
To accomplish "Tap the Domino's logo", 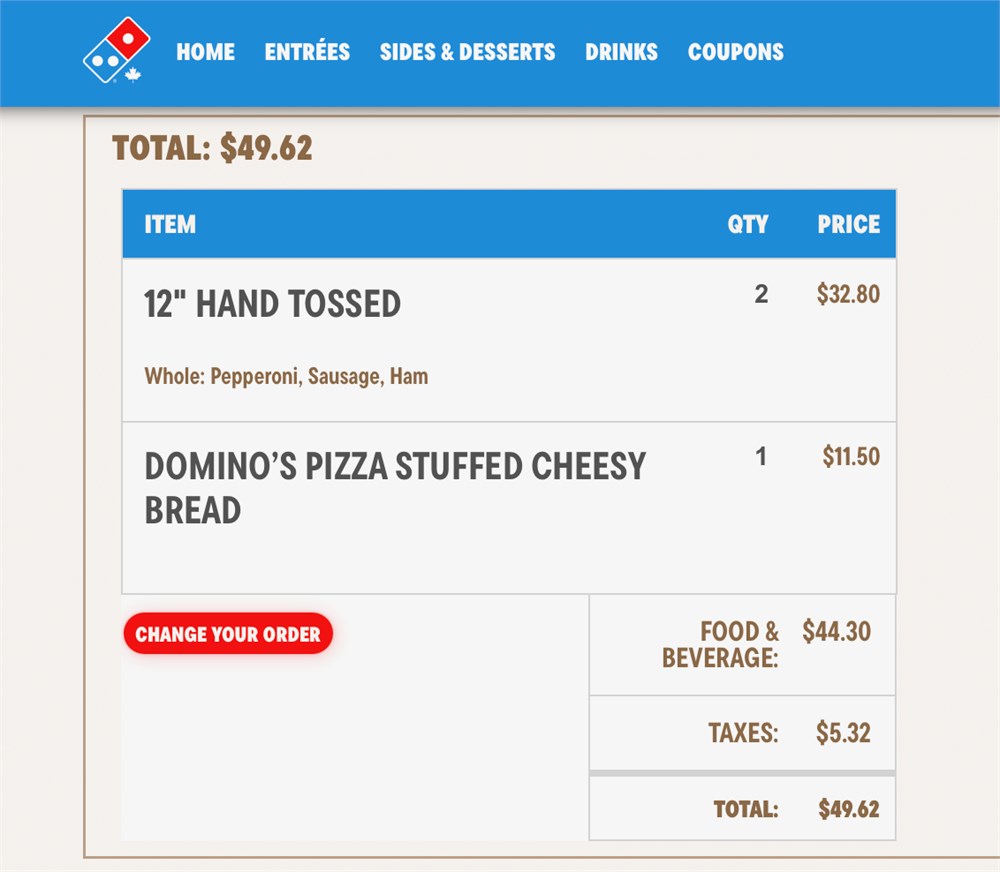I will point(115,51).
